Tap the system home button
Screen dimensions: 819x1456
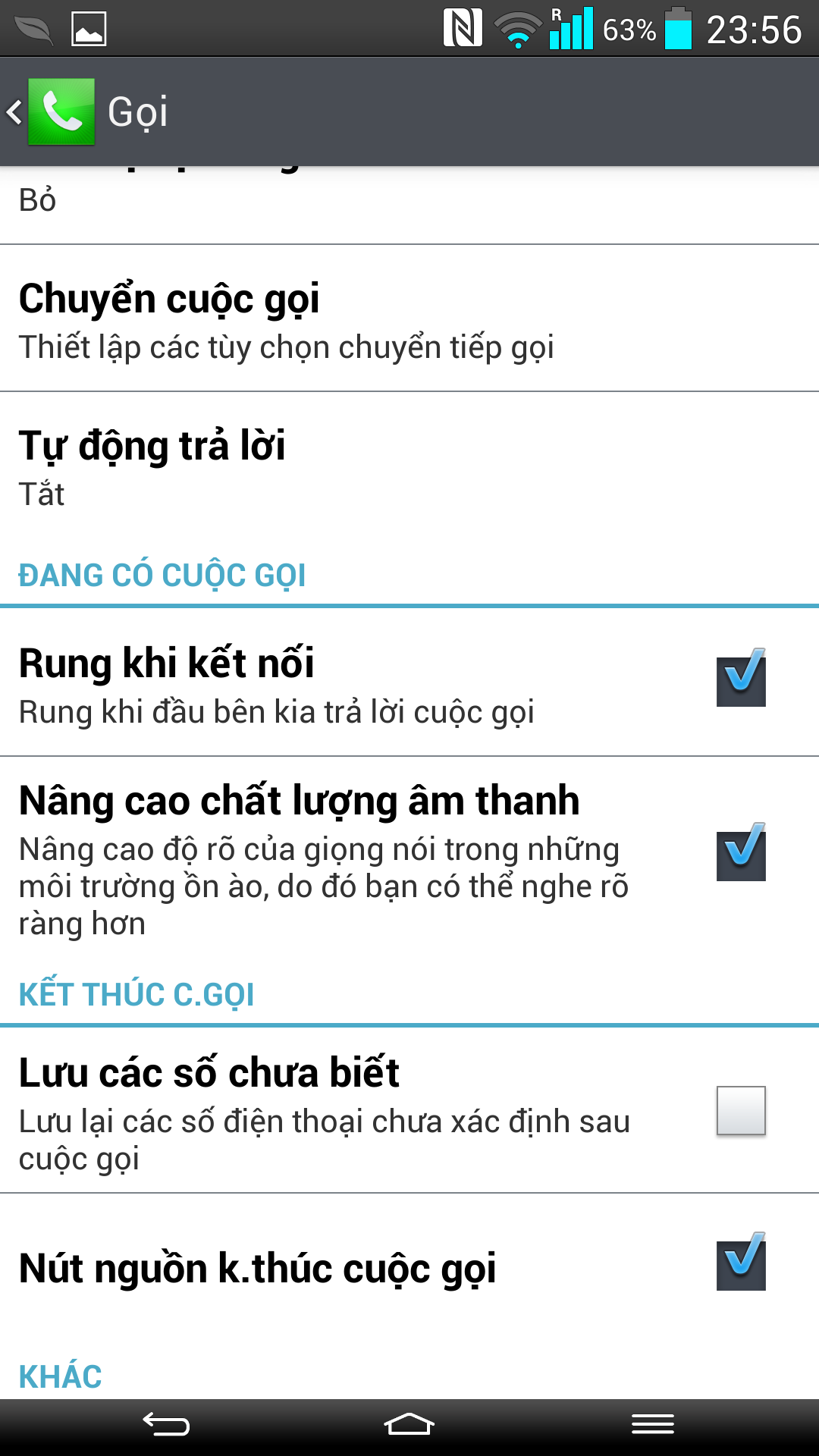[x=409, y=1425]
